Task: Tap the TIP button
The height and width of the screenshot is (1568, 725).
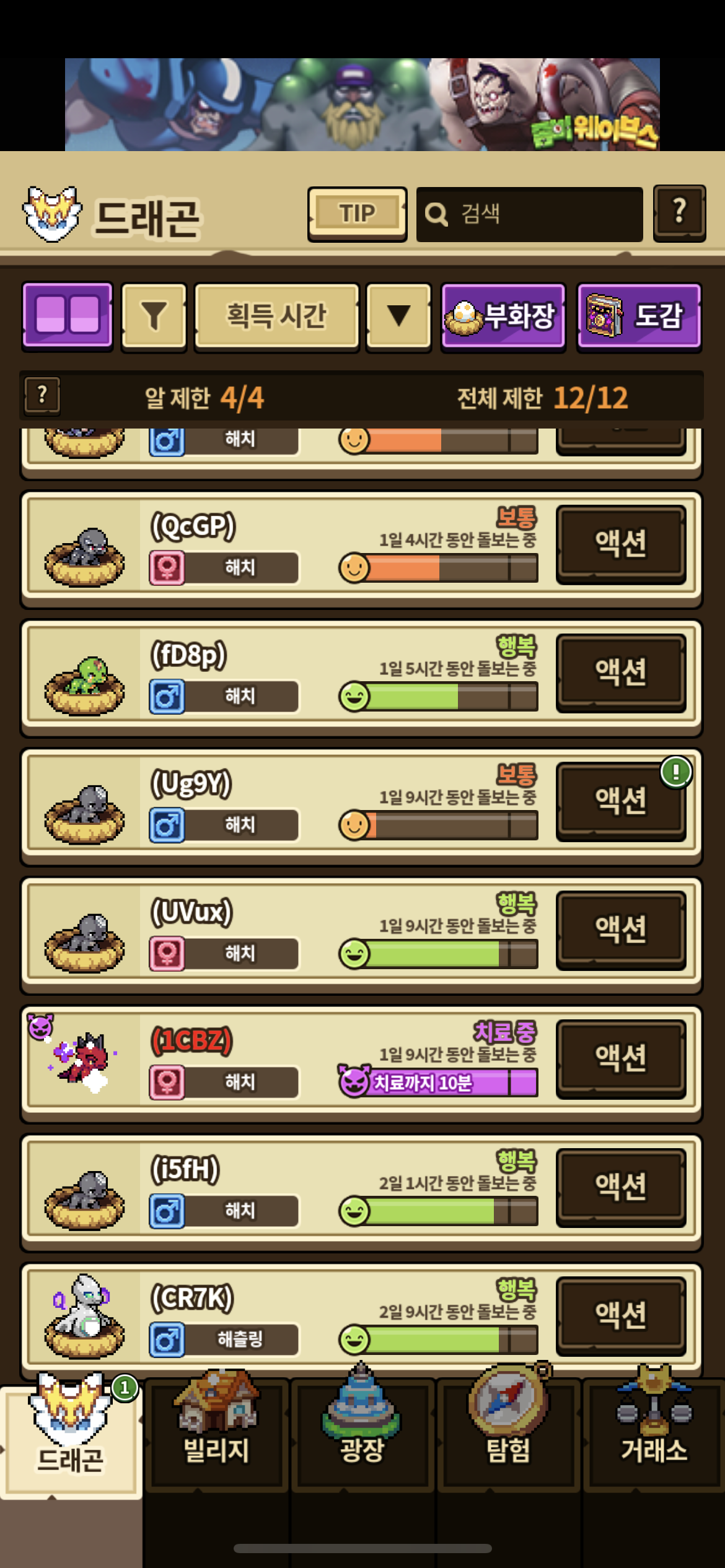Action: coord(358,214)
